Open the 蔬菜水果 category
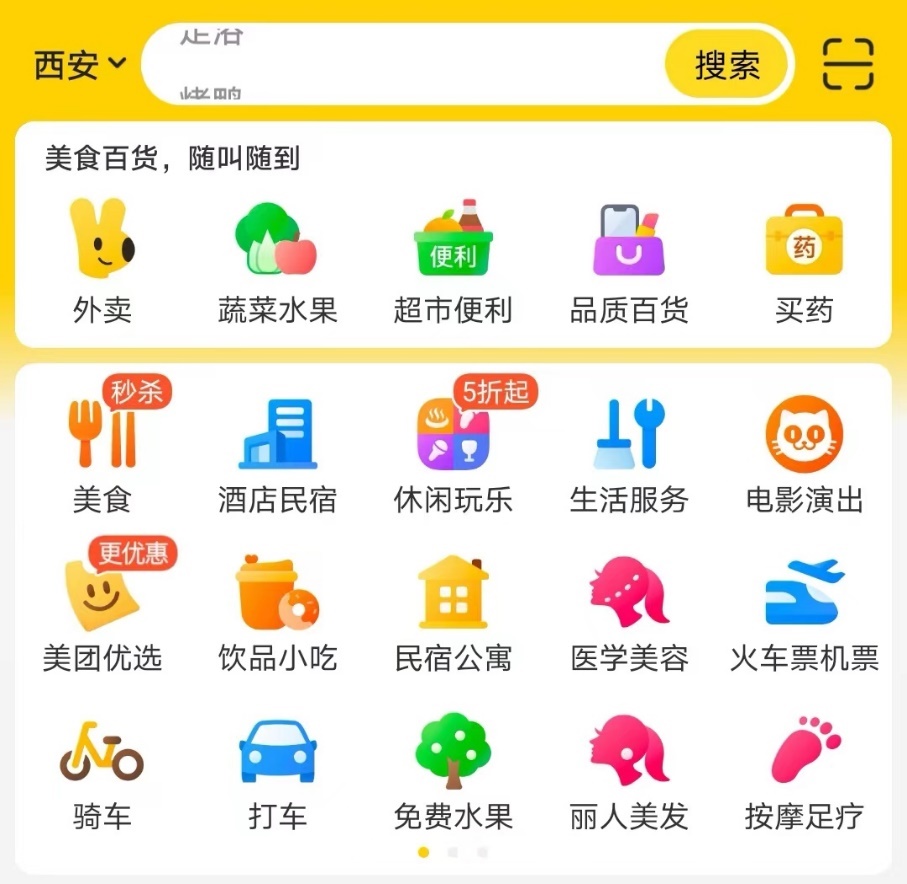Image resolution: width=907 pixels, height=884 pixels. click(x=277, y=262)
